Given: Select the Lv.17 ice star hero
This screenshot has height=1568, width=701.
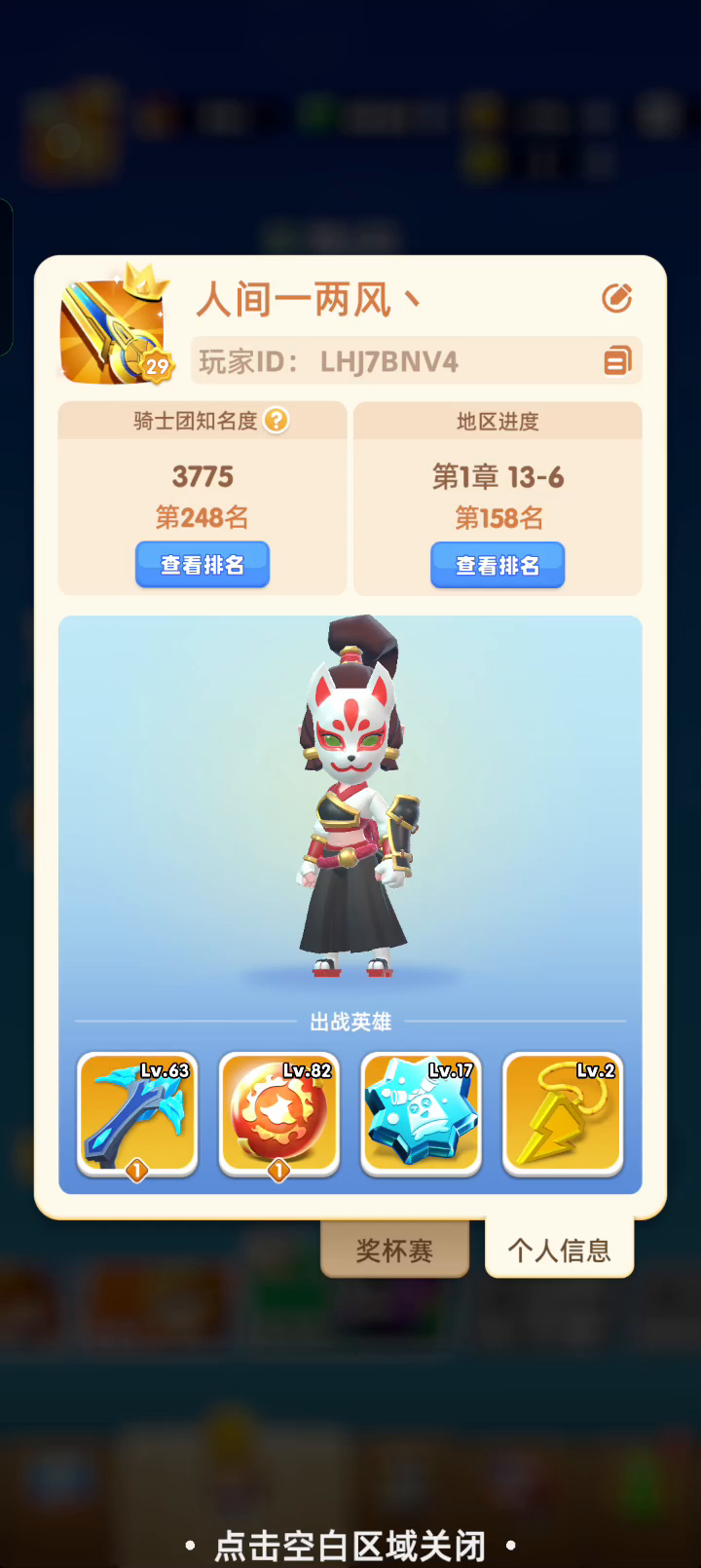Looking at the screenshot, I should coord(422,1114).
